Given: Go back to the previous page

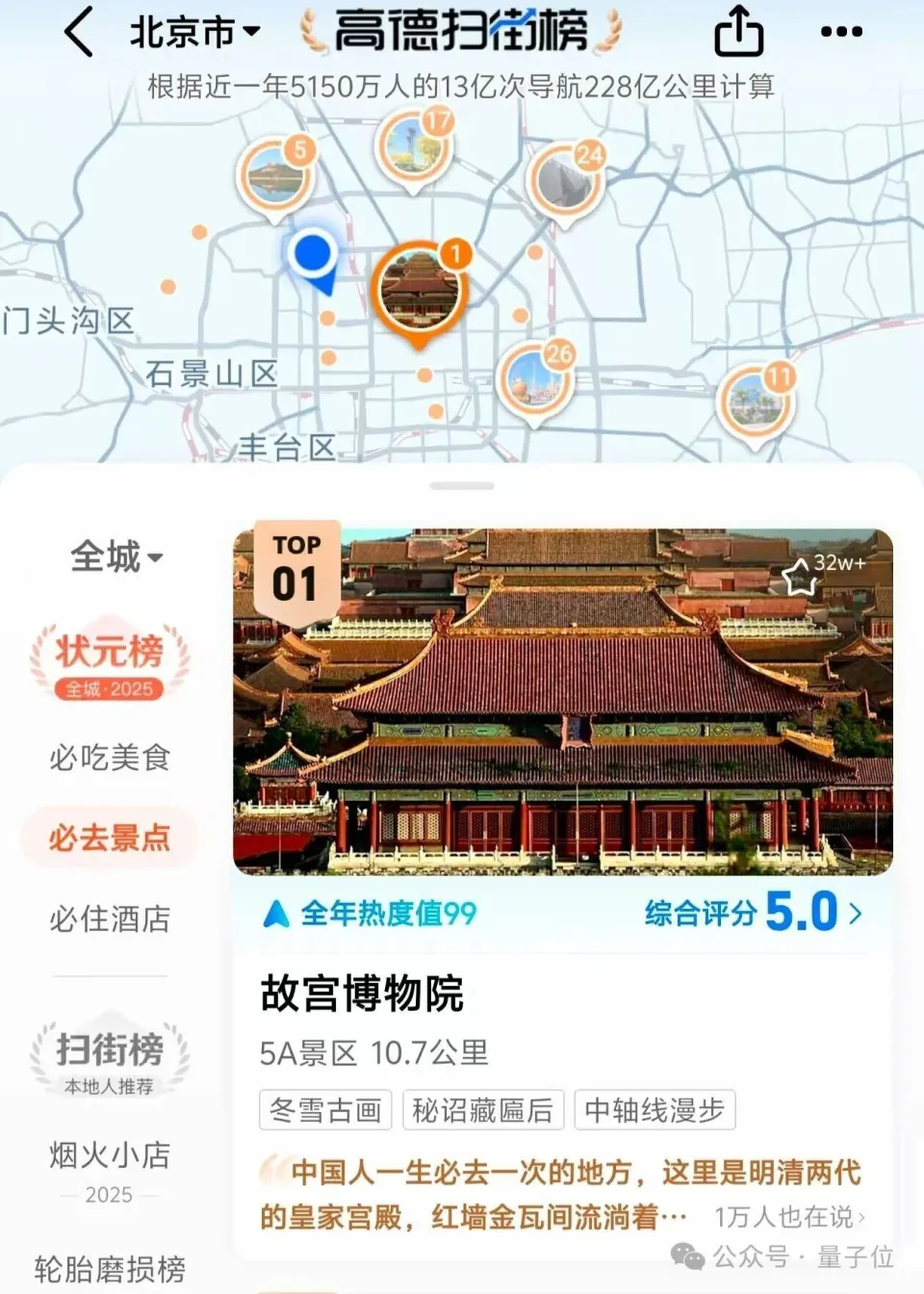Looking at the screenshot, I should 79,32.
